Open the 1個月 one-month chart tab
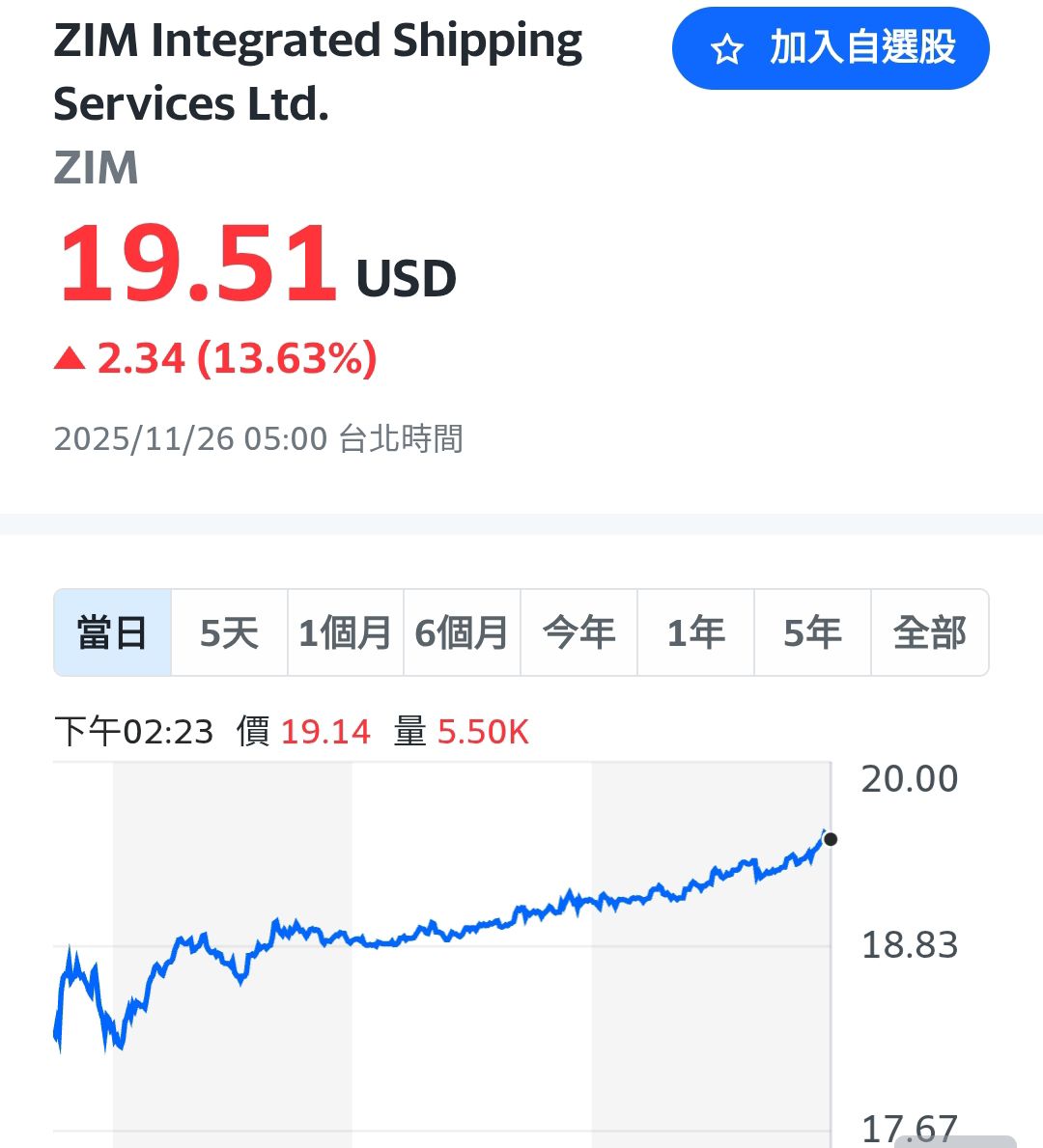The width and height of the screenshot is (1043, 1148). click(346, 631)
